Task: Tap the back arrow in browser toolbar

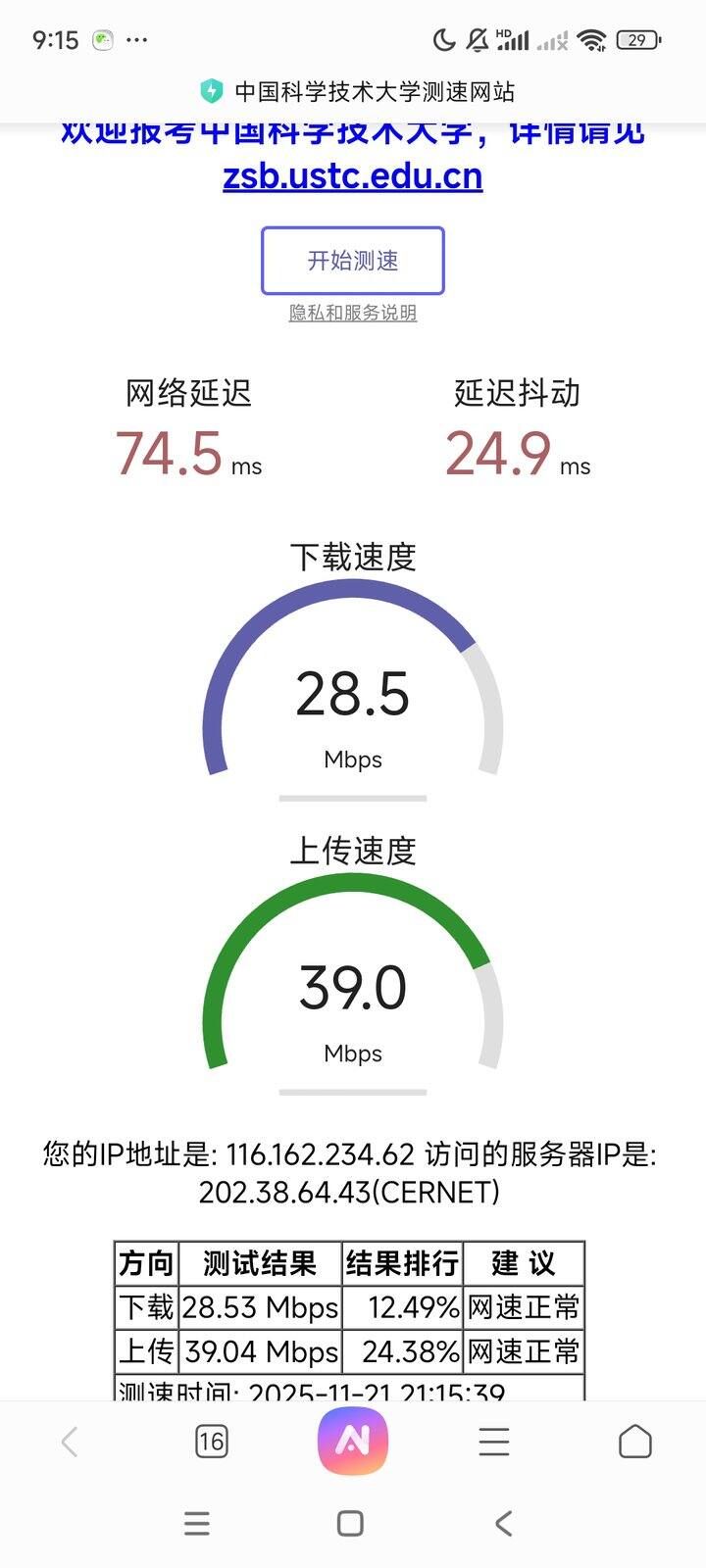Action: (x=67, y=1442)
